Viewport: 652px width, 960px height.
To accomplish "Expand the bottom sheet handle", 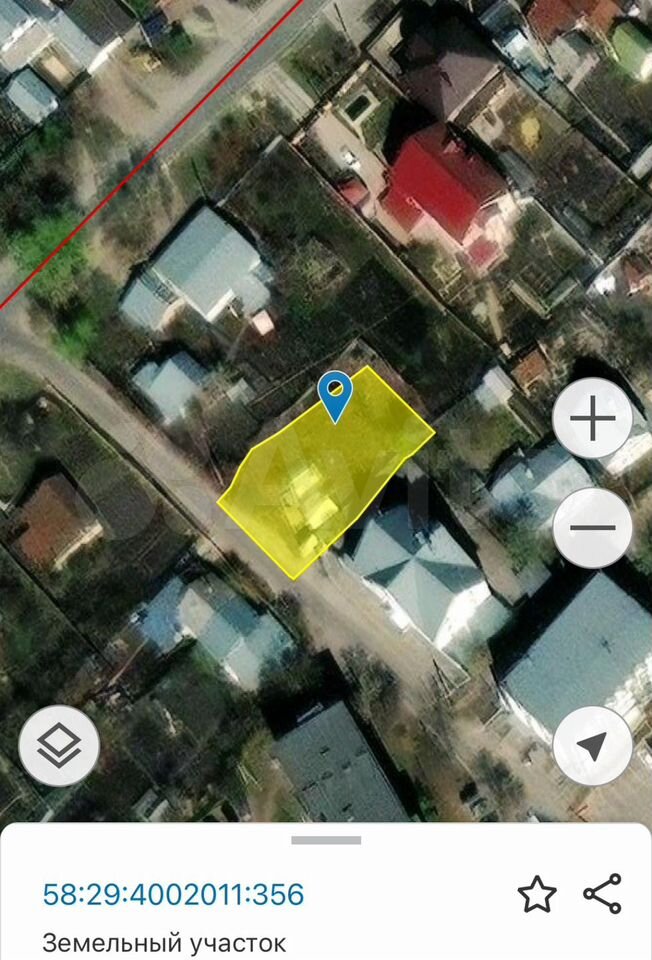I will [326, 840].
